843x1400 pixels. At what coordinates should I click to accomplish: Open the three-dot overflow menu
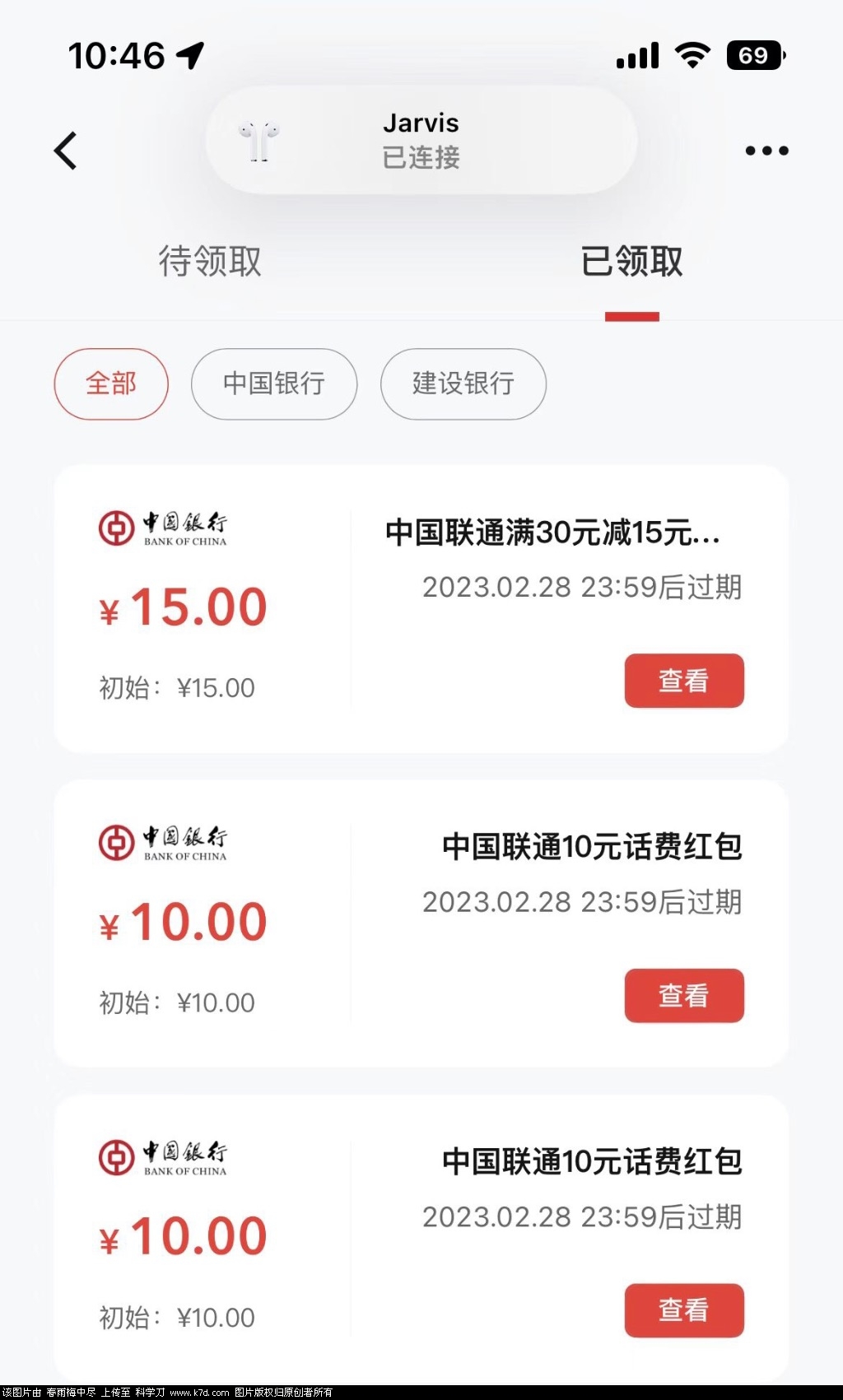tap(766, 151)
